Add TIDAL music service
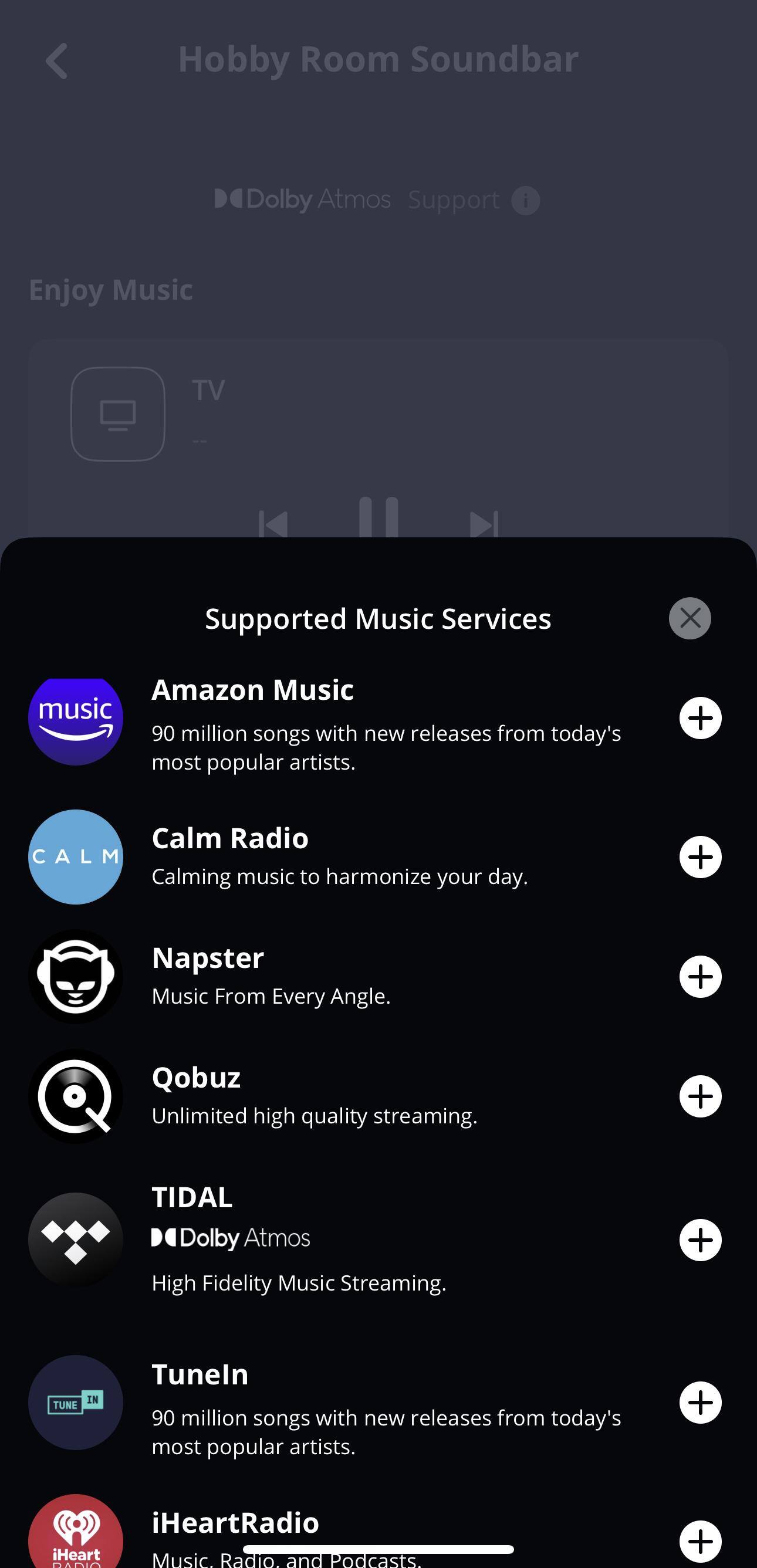The height and width of the screenshot is (1568, 757). coord(700,1240)
